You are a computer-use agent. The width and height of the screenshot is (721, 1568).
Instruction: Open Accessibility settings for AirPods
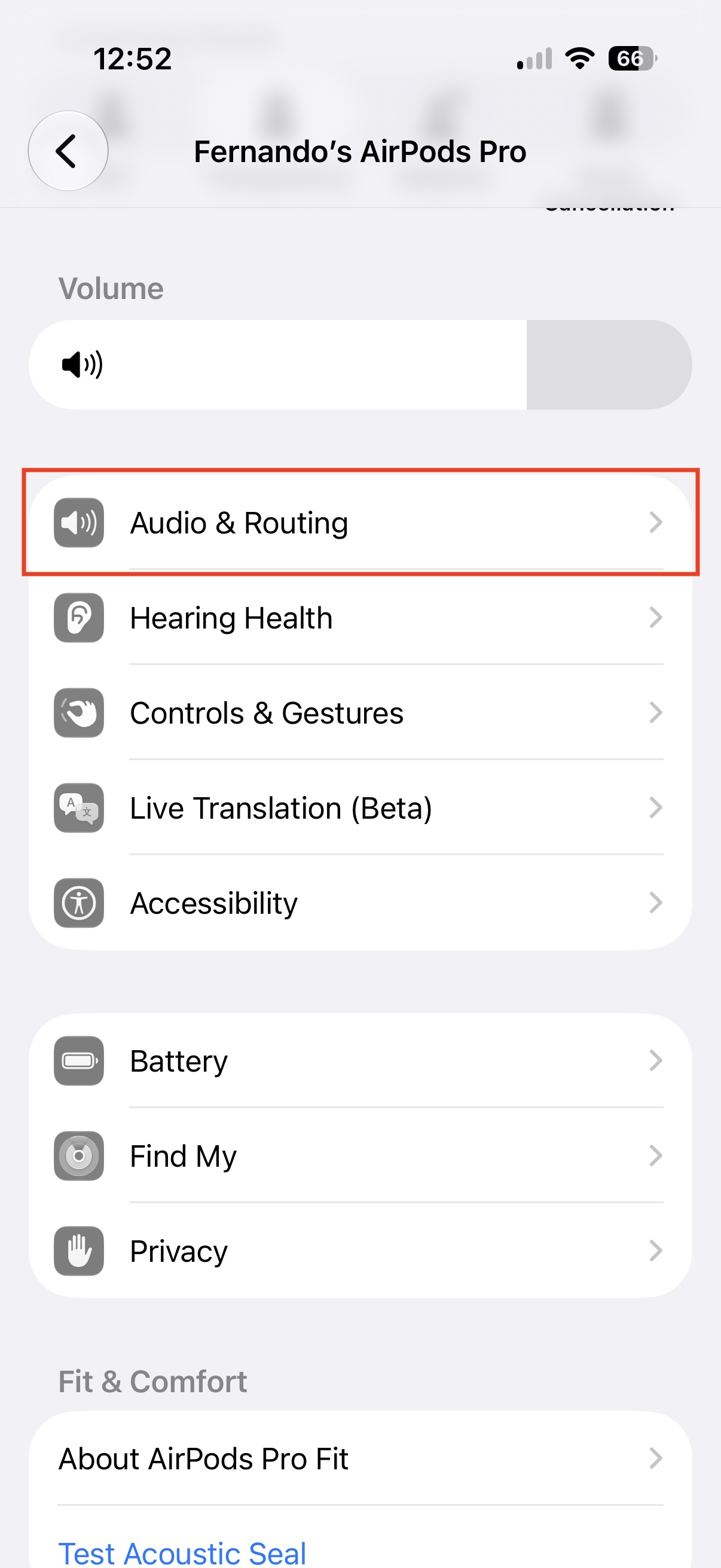(360, 902)
